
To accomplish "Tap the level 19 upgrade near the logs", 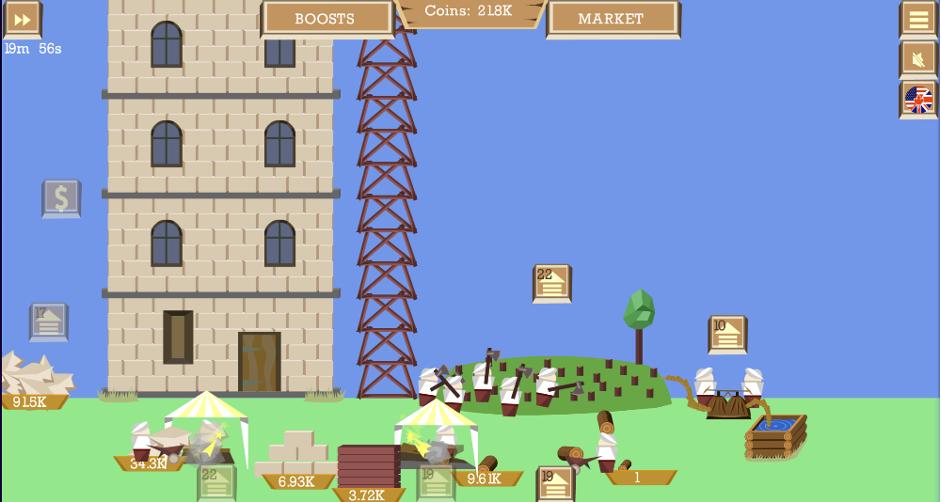I will pyautogui.click(x=555, y=484).
